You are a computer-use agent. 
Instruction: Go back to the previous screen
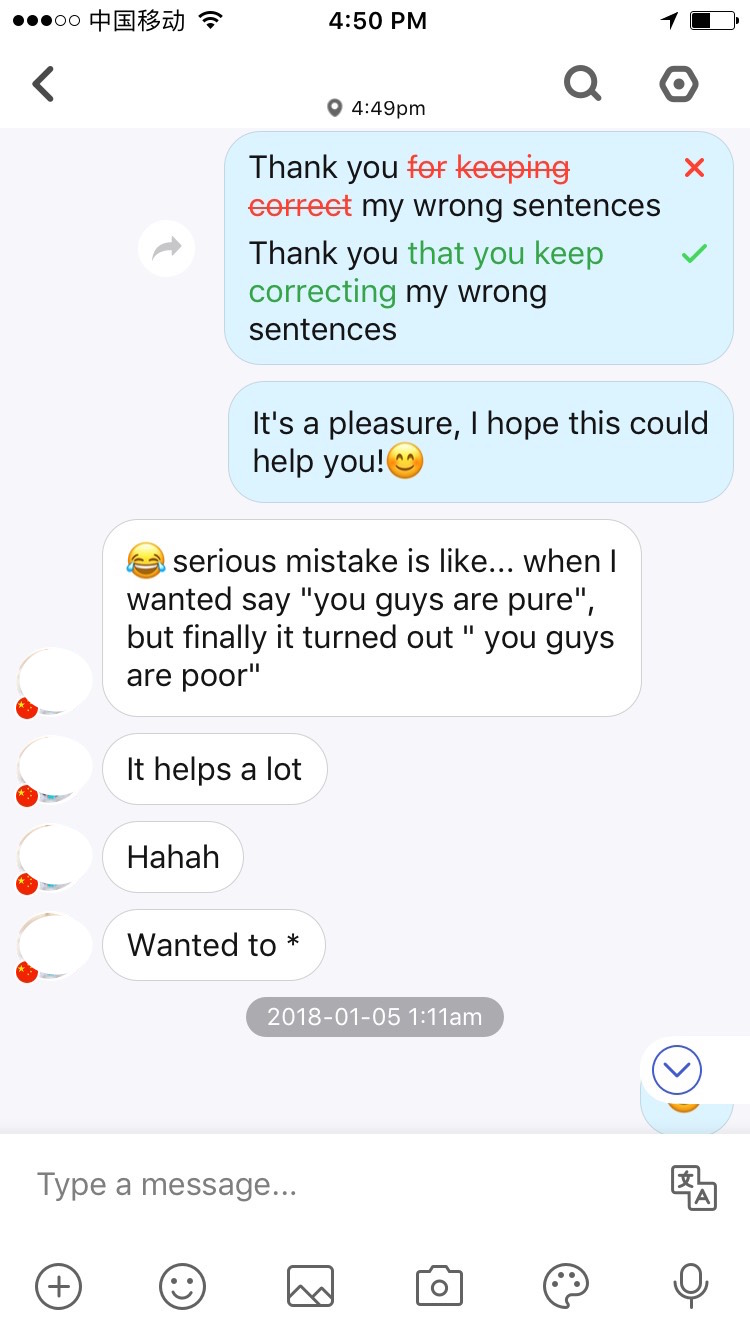(x=43, y=84)
